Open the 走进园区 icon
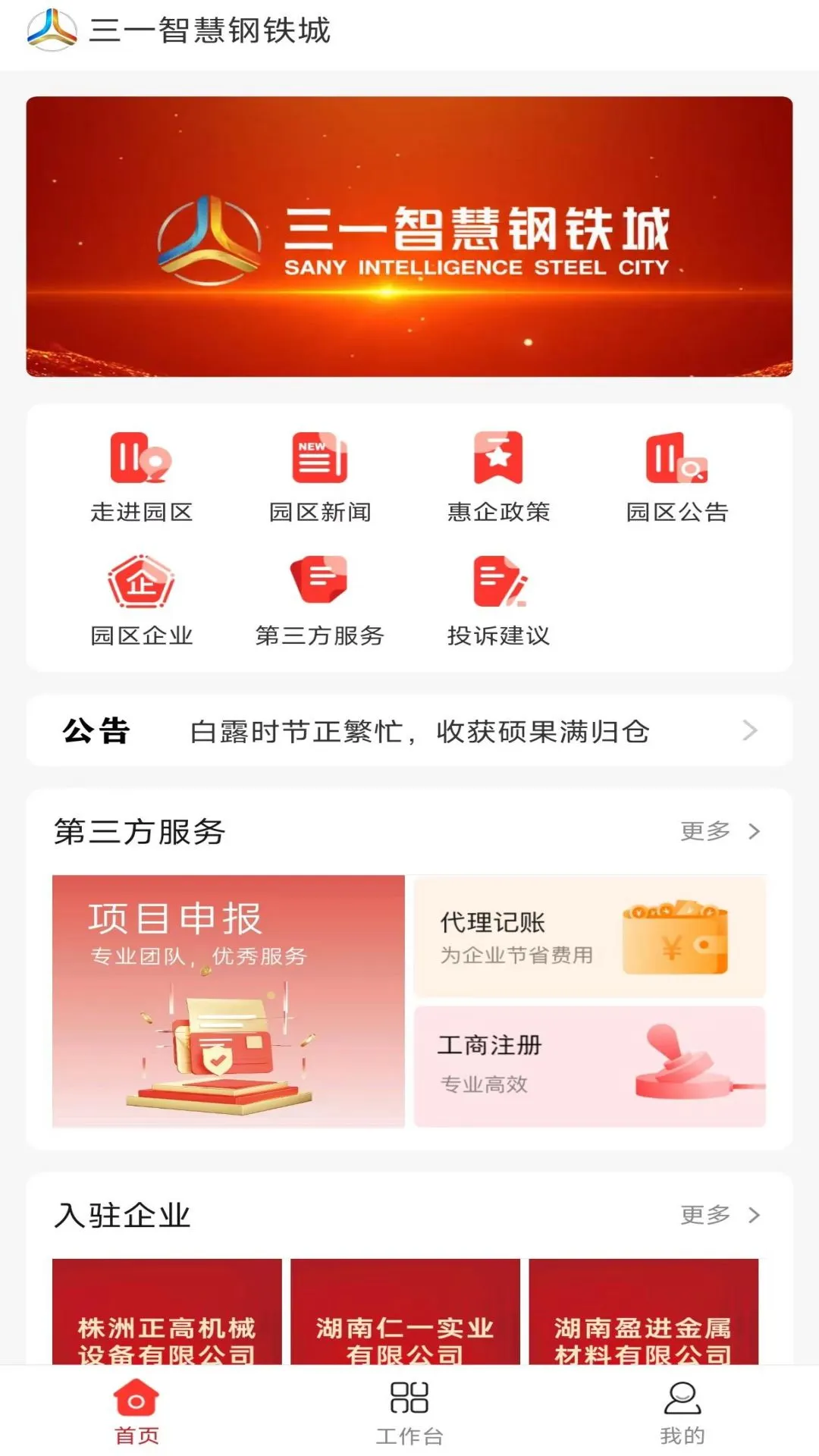 click(143, 470)
